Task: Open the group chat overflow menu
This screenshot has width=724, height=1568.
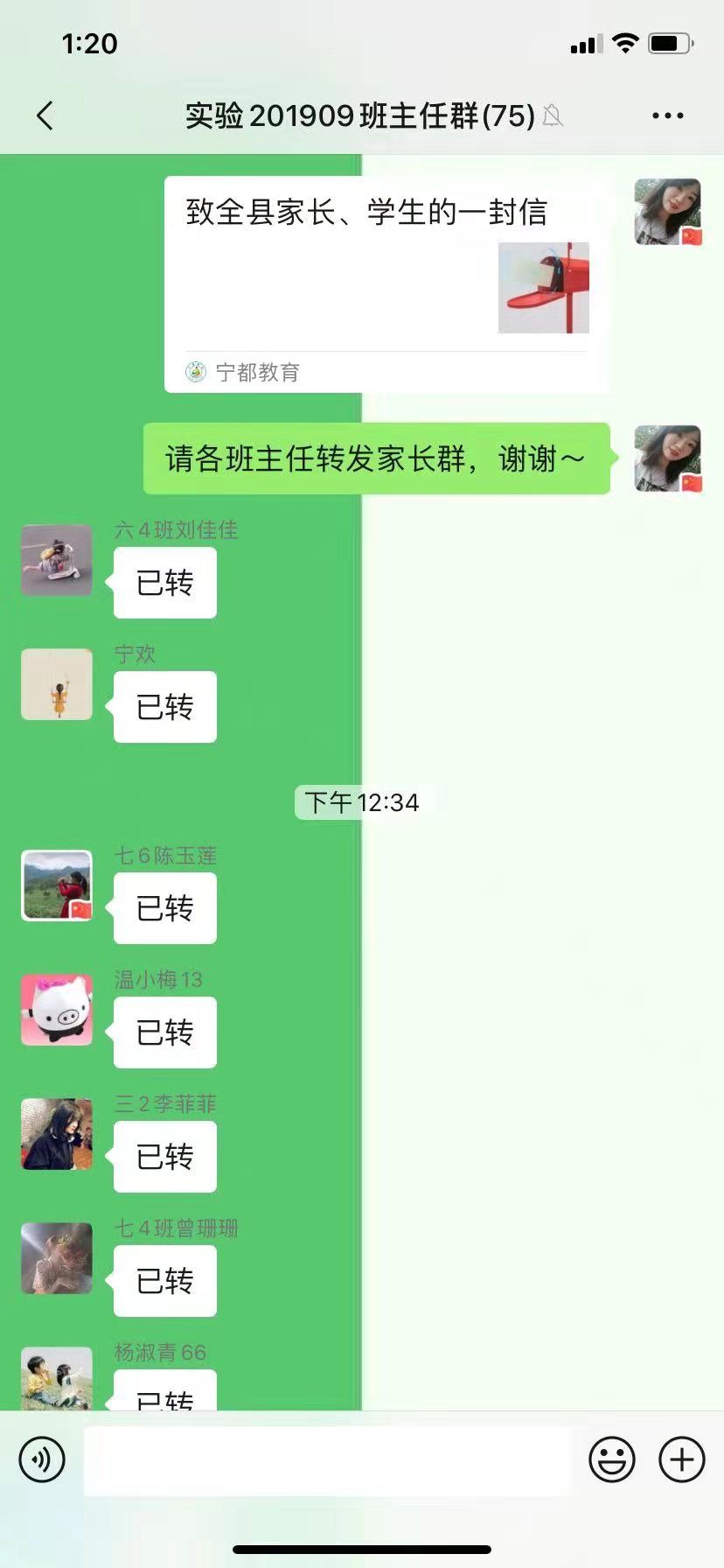Action: click(x=667, y=115)
